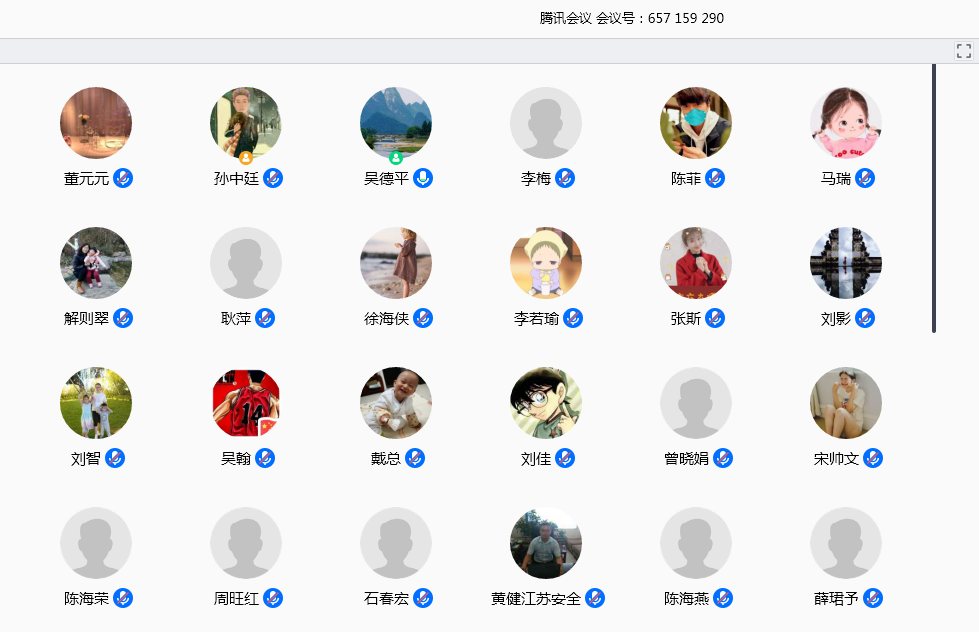Select 解则翠's avatar
The image size is (979, 632).
click(96, 263)
